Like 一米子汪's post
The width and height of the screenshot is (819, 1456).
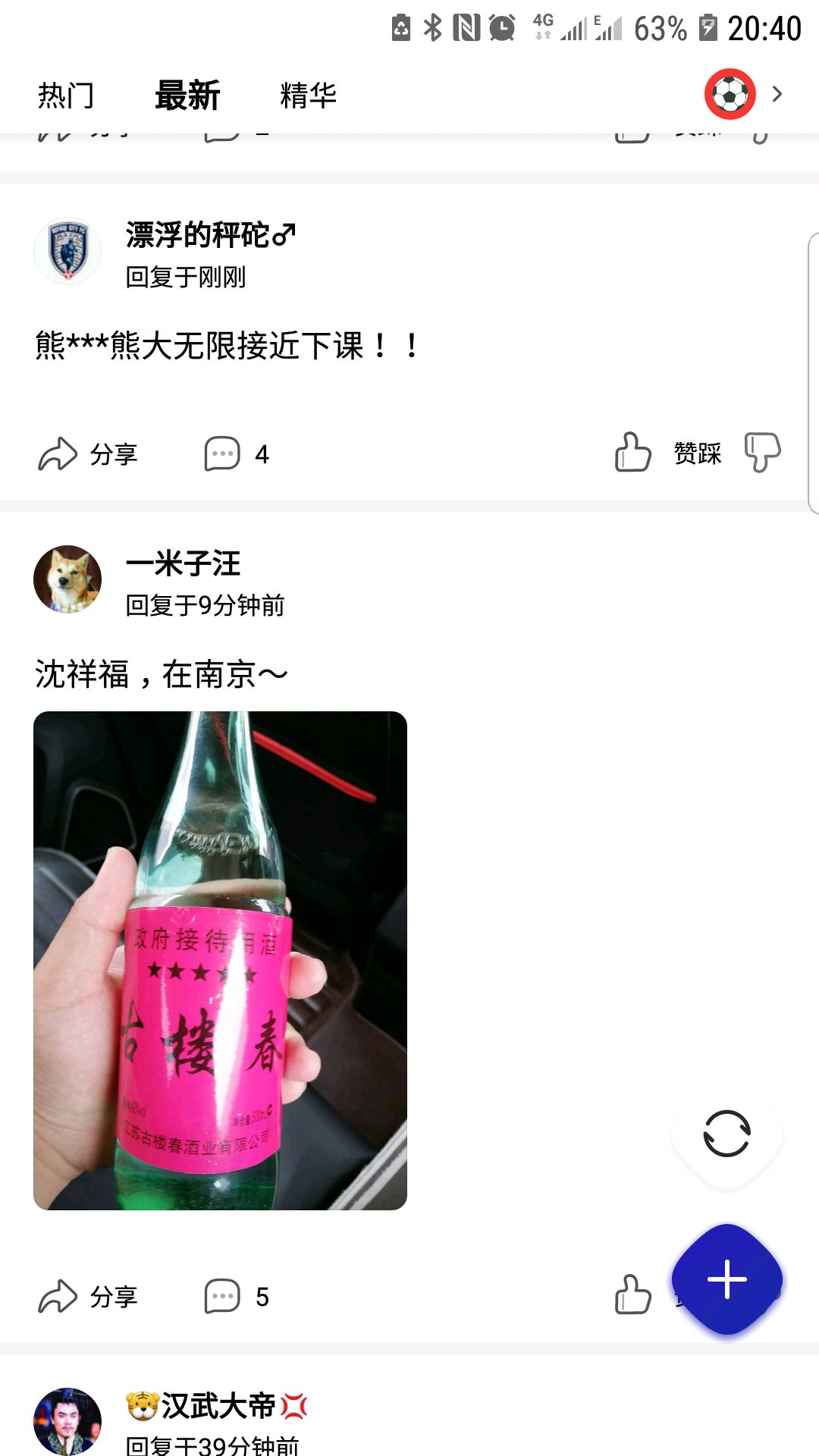632,1295
